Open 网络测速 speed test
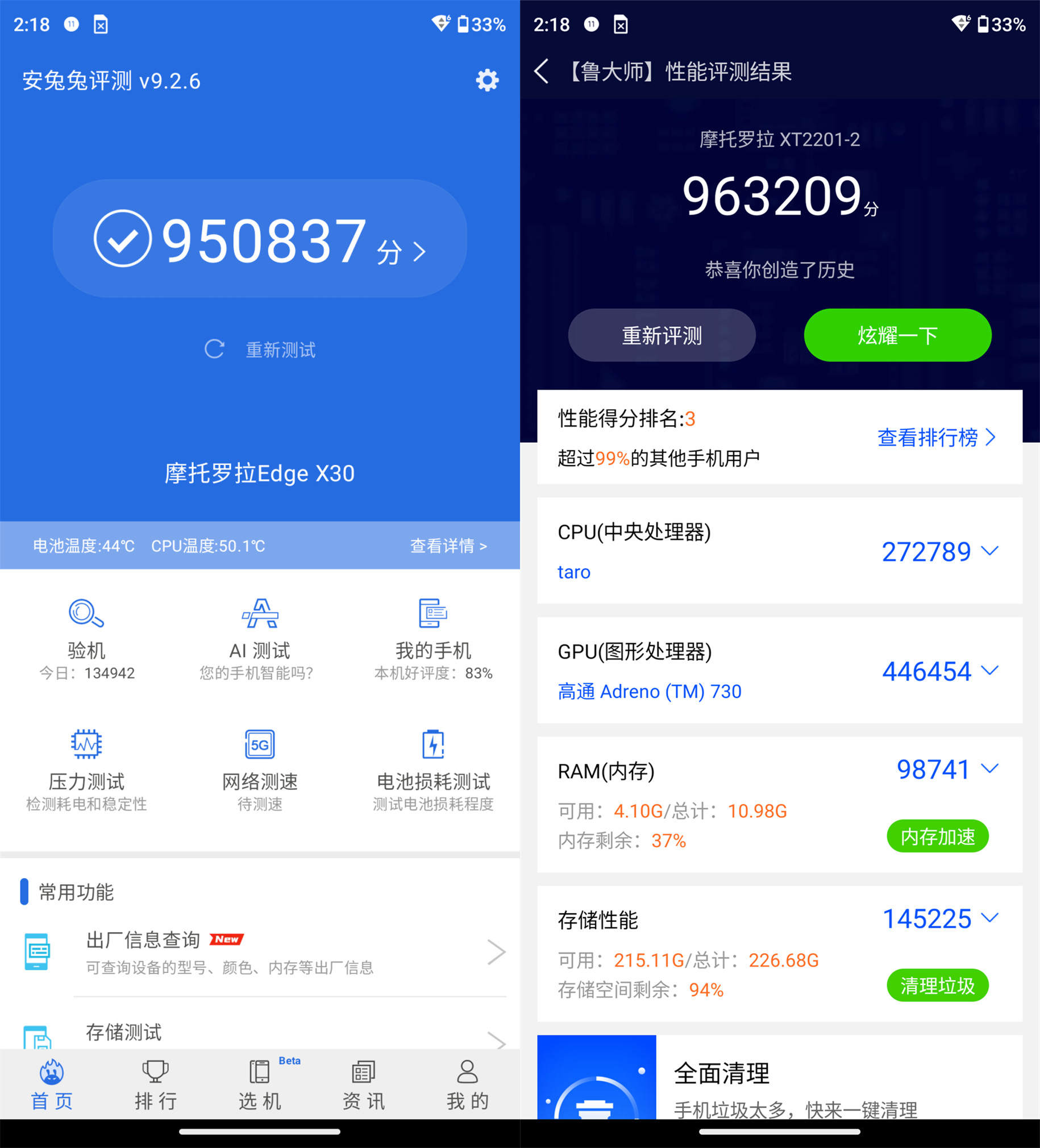 click(260, 769)
